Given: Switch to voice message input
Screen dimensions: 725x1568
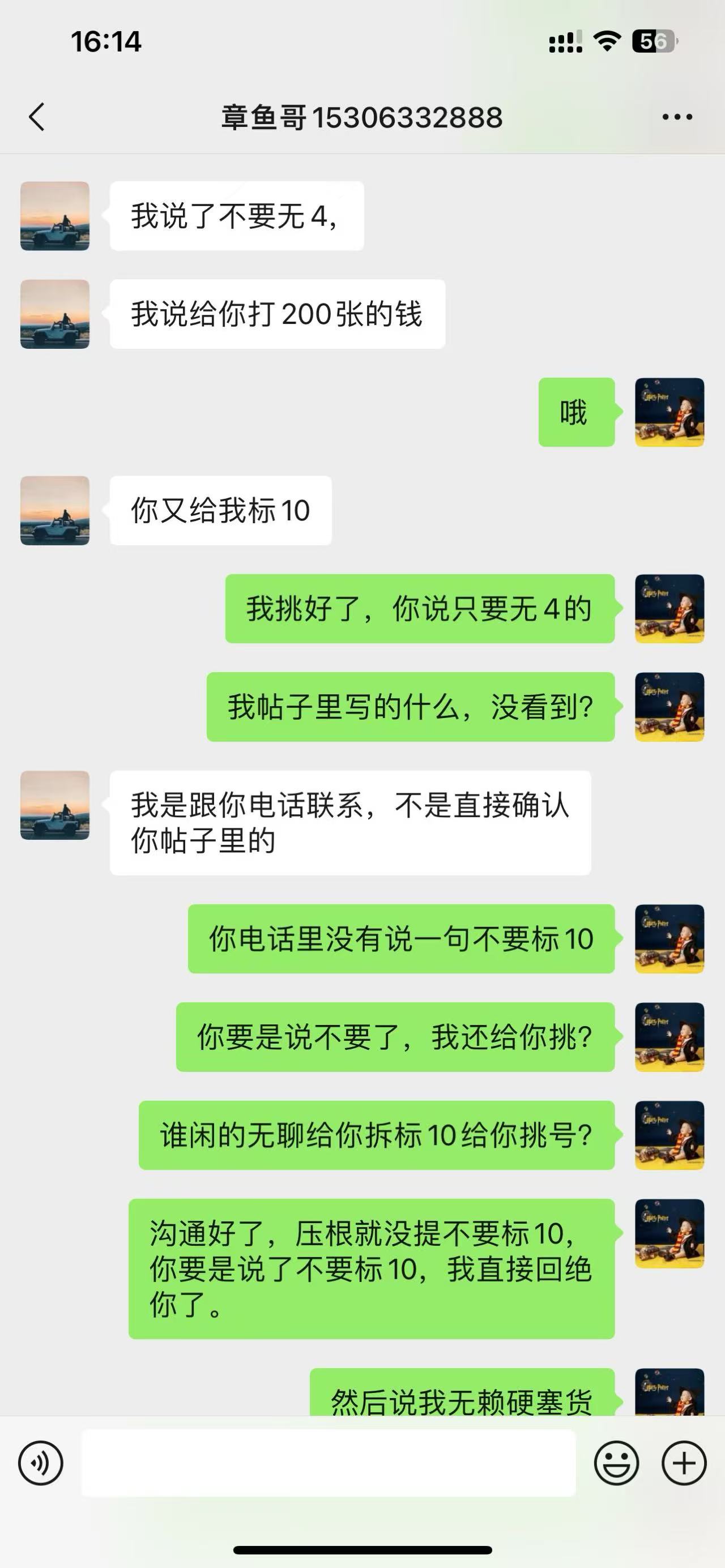Looking at the screenshot, I should coord(41,1463).
